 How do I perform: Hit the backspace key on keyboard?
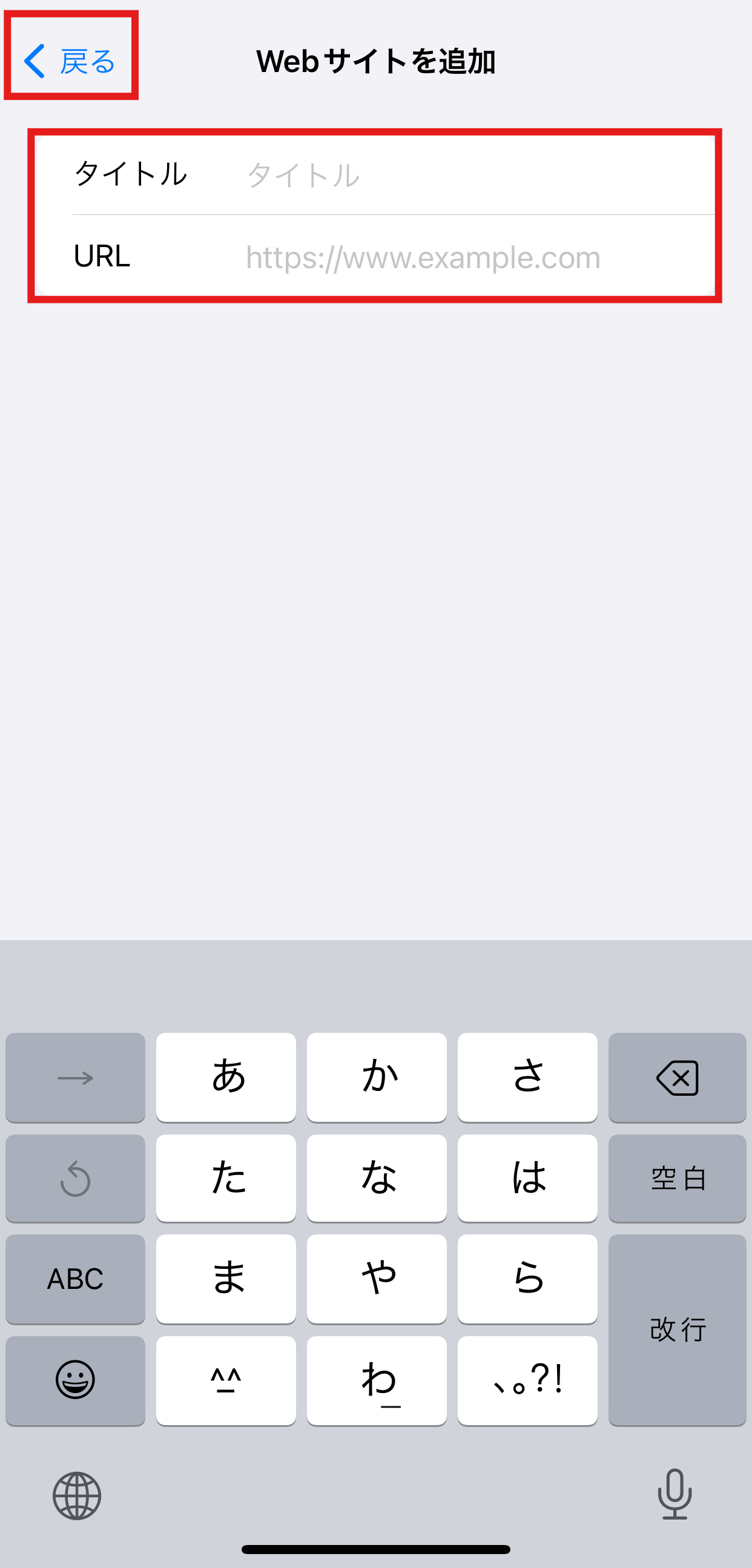tap(677, 1078)
